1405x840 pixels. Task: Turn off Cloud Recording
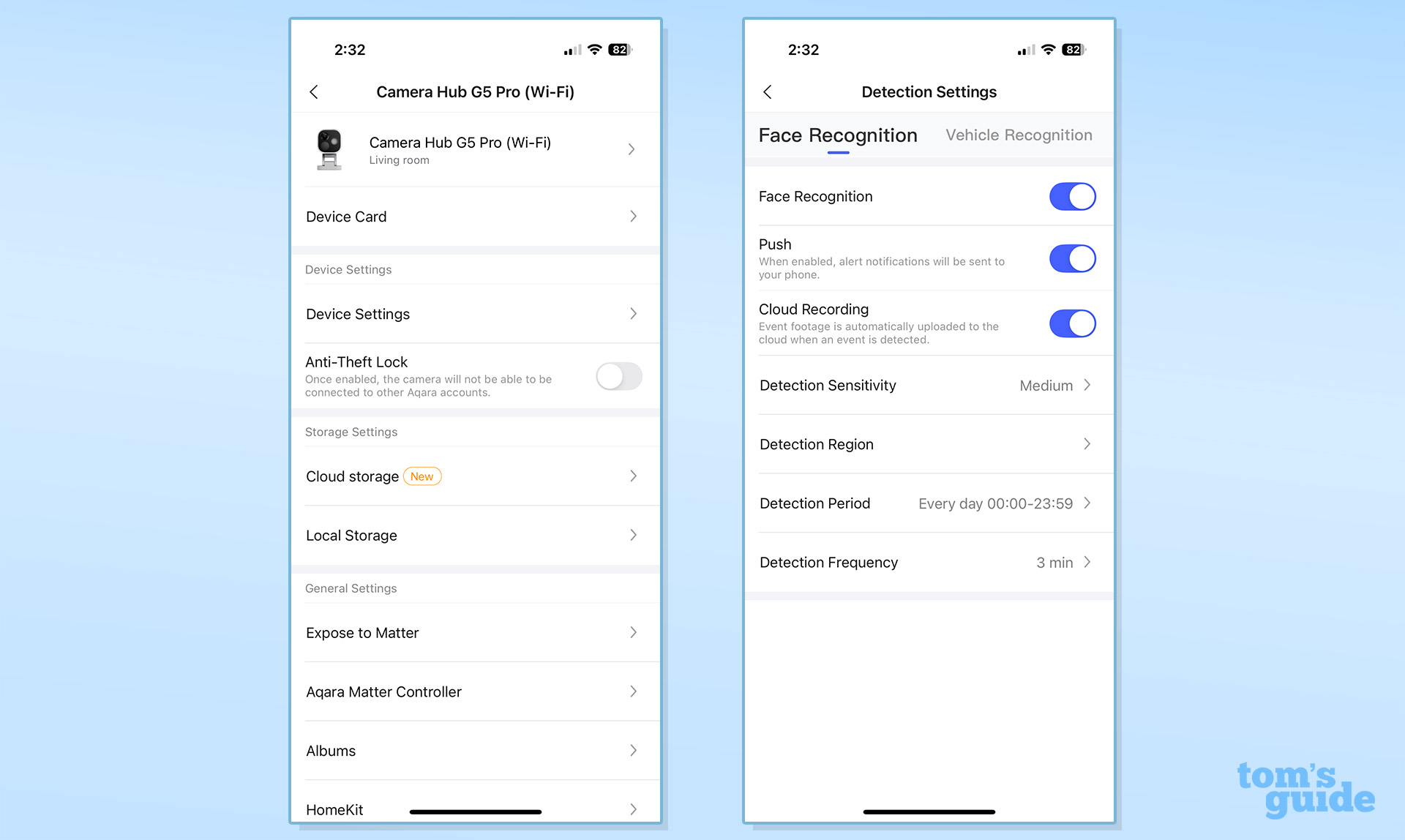pyautogui.click(x=1072, y=323)
